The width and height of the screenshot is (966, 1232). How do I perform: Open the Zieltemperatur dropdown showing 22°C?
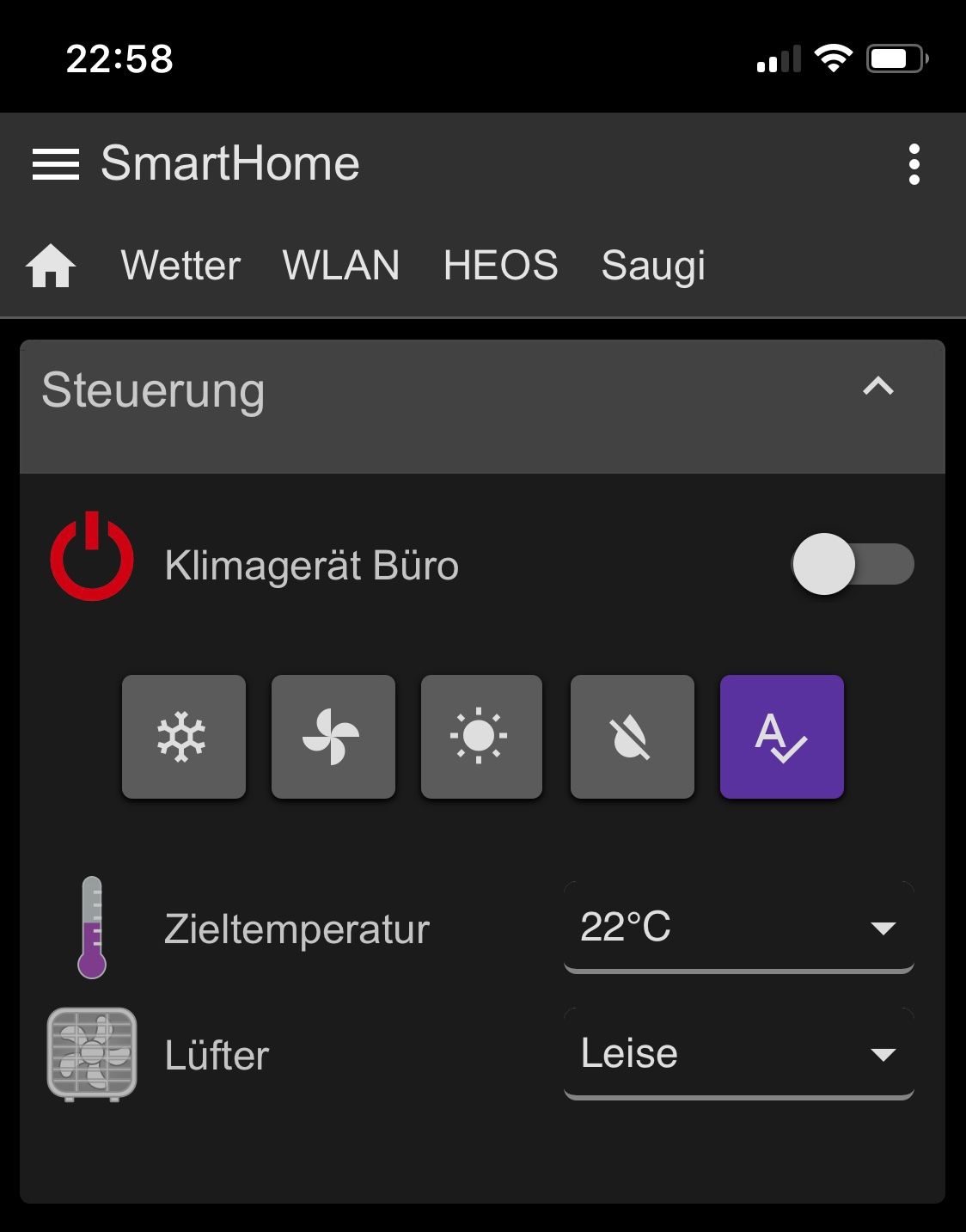click(737, 928)
